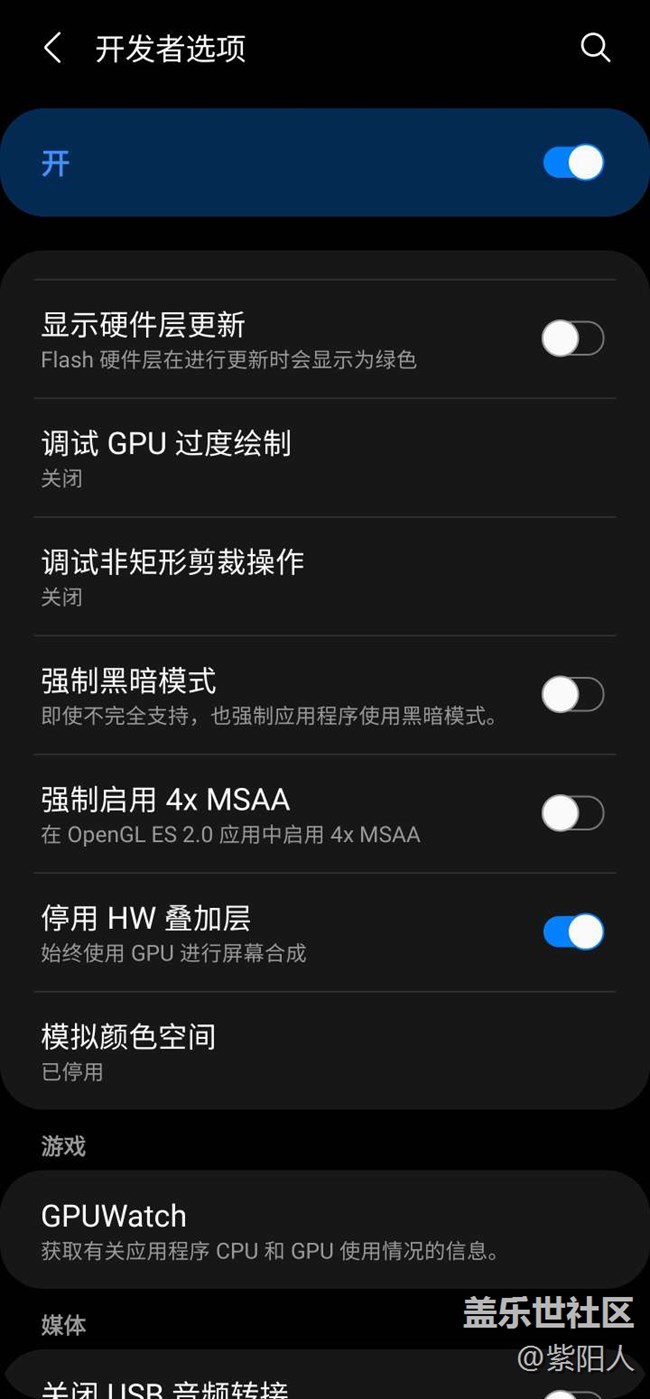Screen dimensions: 650x1399
Task: Toggle 强制黑暗模式 on
Action: coord(573,694)
